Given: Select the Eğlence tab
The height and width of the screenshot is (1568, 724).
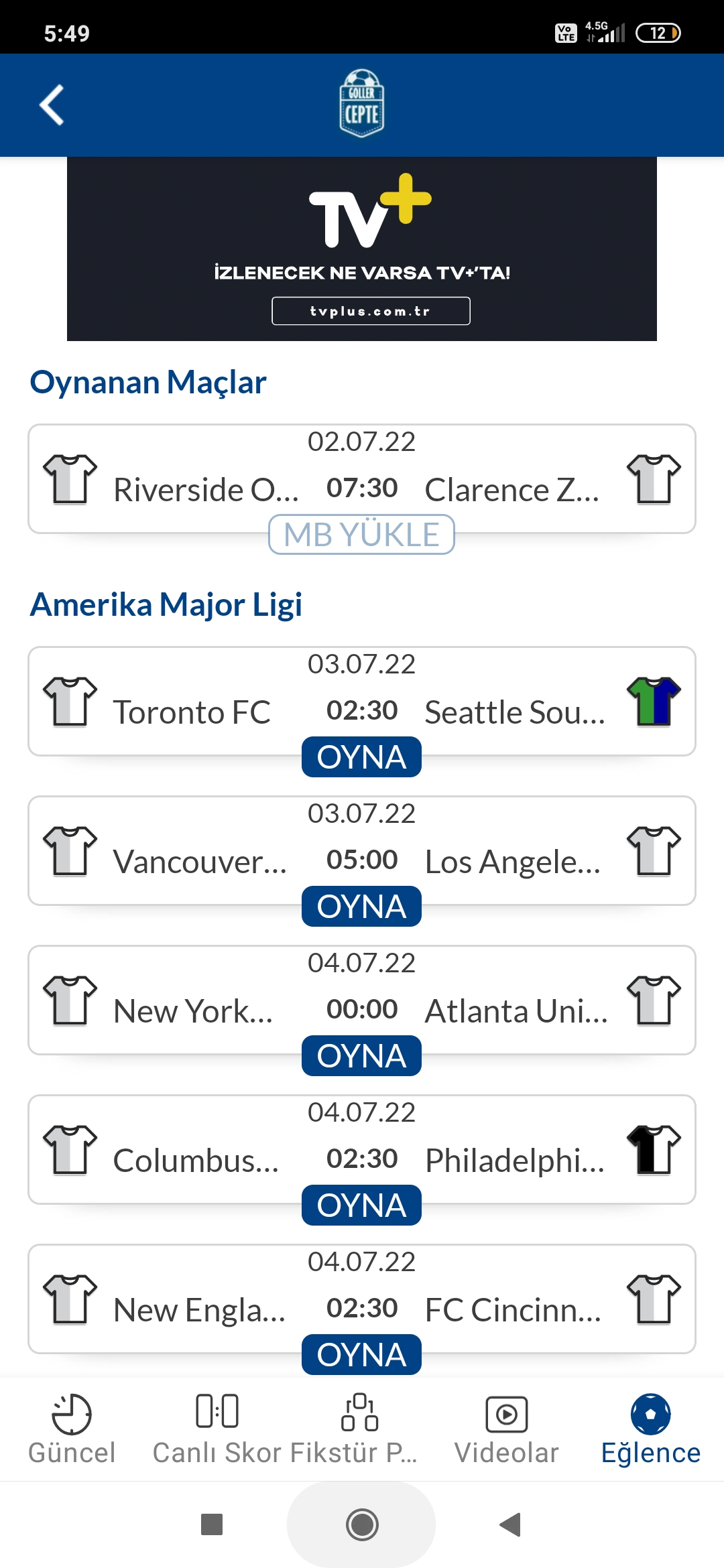Looking at the screenshot, I should (x=650, y=1430).
